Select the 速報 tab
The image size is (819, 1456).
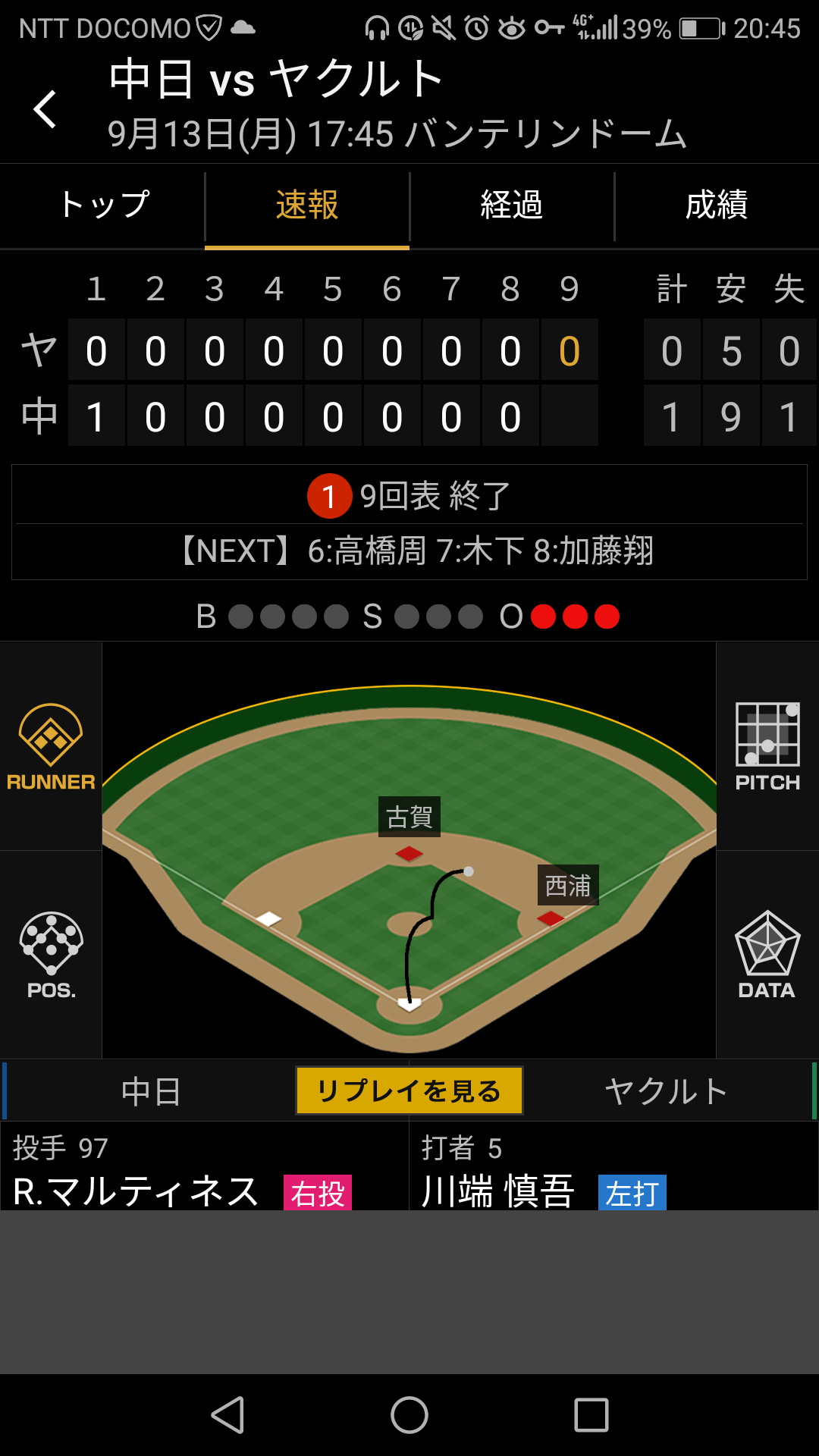click(x=307, y=205)
